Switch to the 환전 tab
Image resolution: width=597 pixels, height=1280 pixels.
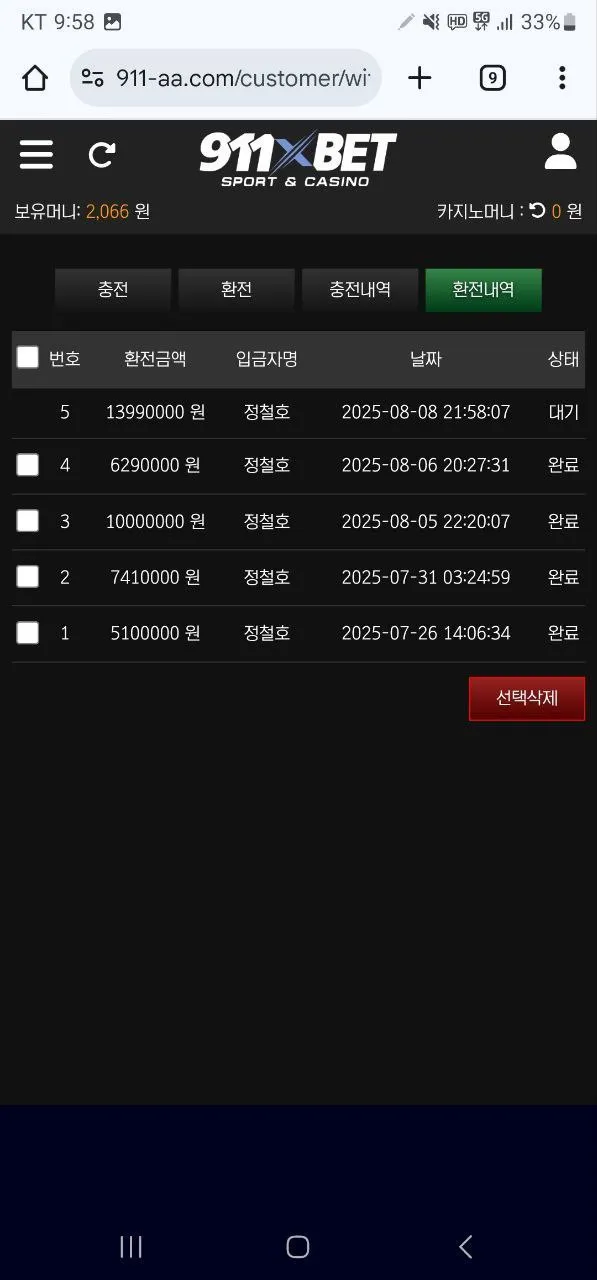point(236,290)
